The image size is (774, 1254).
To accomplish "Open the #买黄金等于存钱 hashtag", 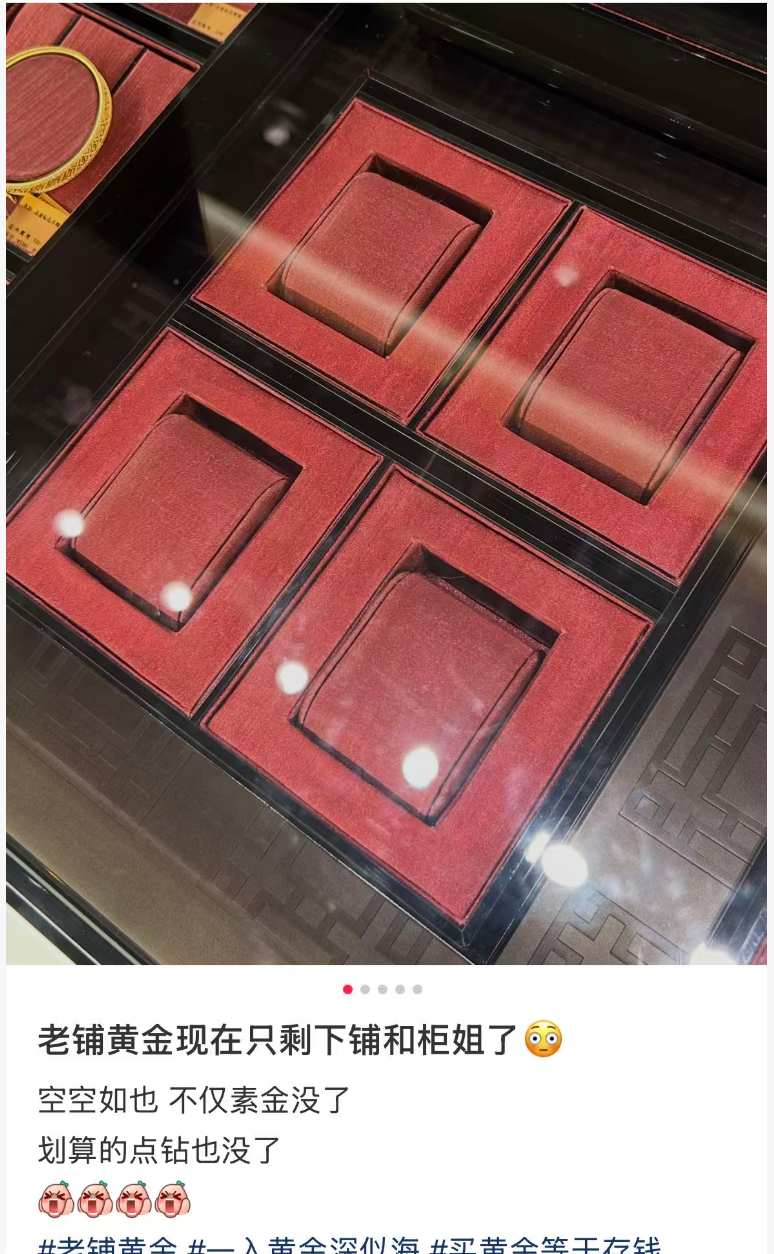I will (545, 1245).
